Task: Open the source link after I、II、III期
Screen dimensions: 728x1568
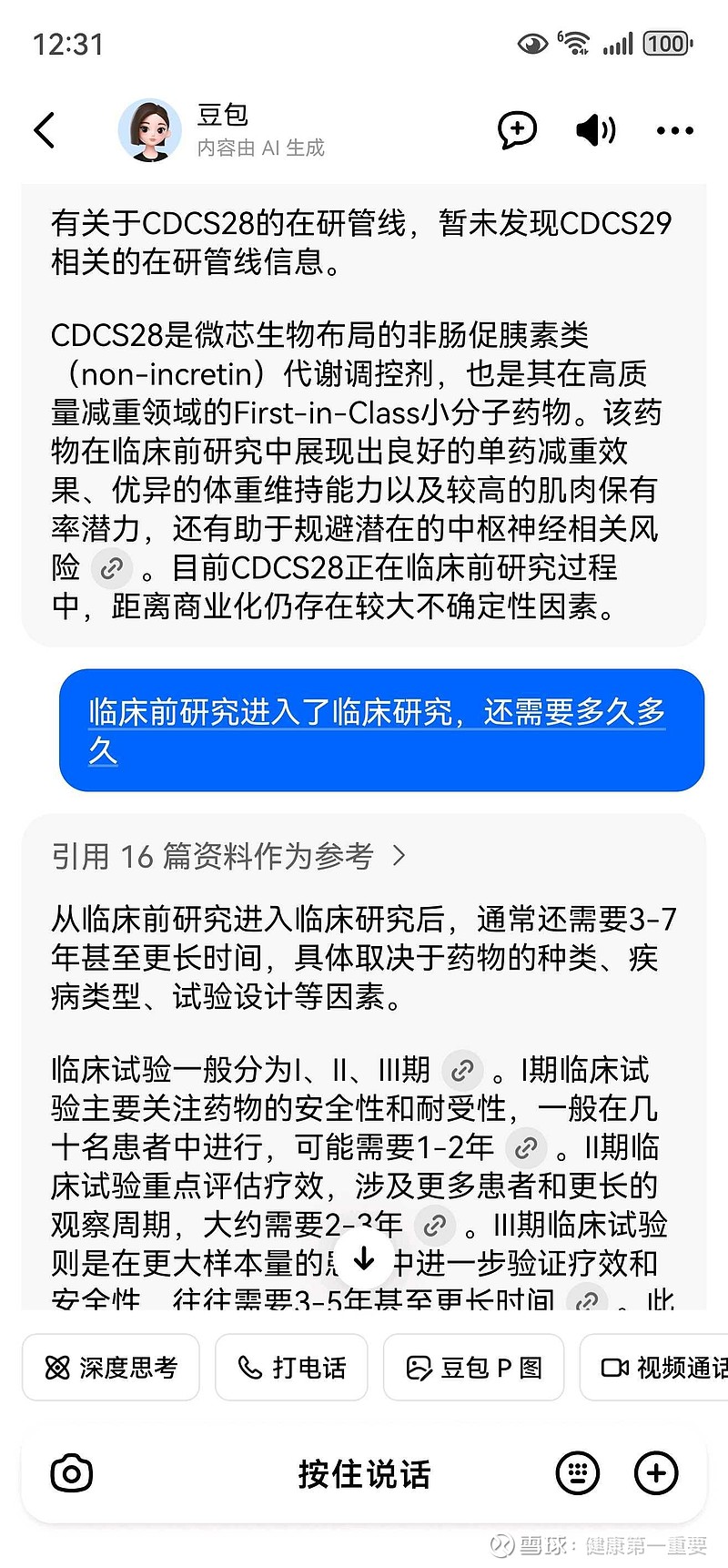Action: 462,1070
